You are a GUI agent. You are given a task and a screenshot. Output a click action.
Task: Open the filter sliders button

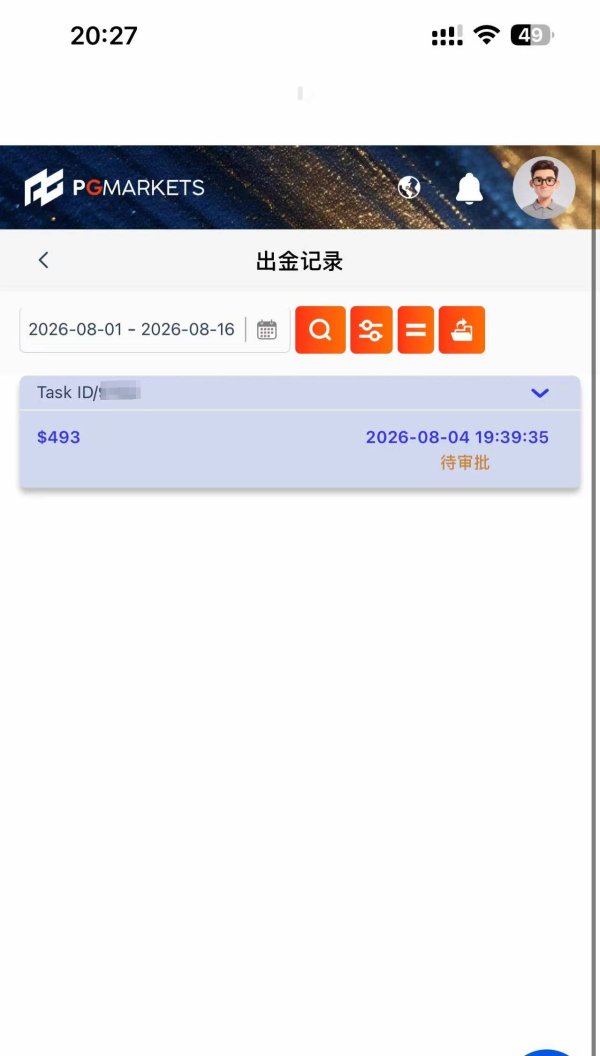pyautogui.click(x=371, y=330)
